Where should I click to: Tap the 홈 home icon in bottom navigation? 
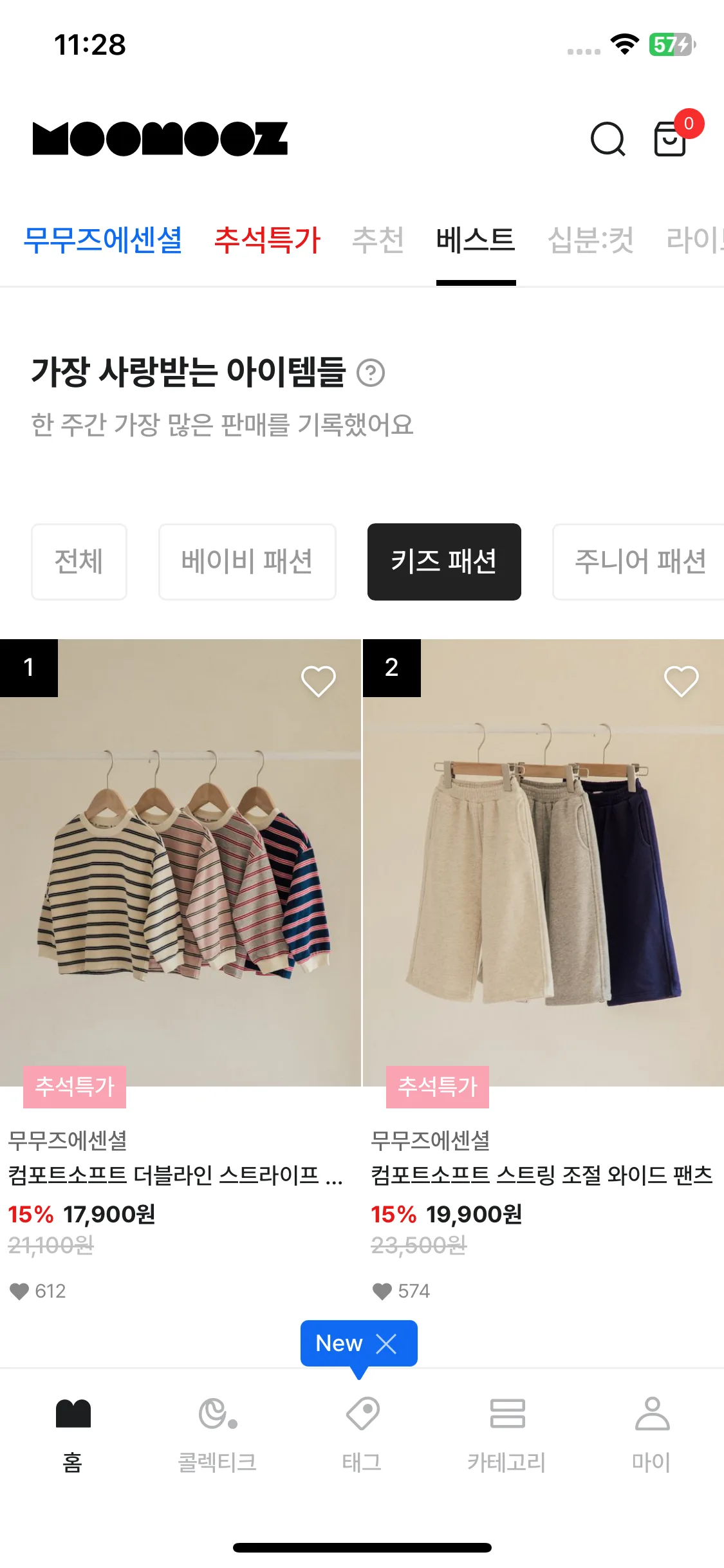tap(72, 1416)
